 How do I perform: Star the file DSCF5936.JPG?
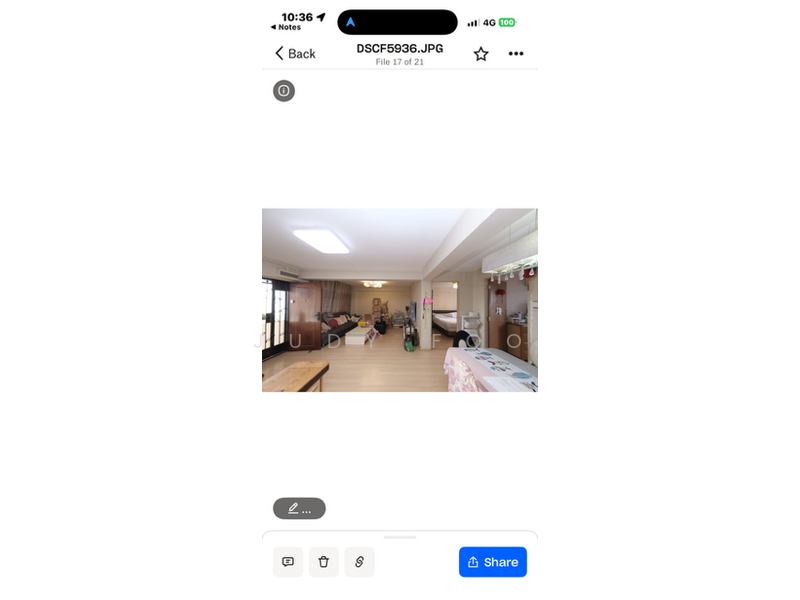(481, 54)
